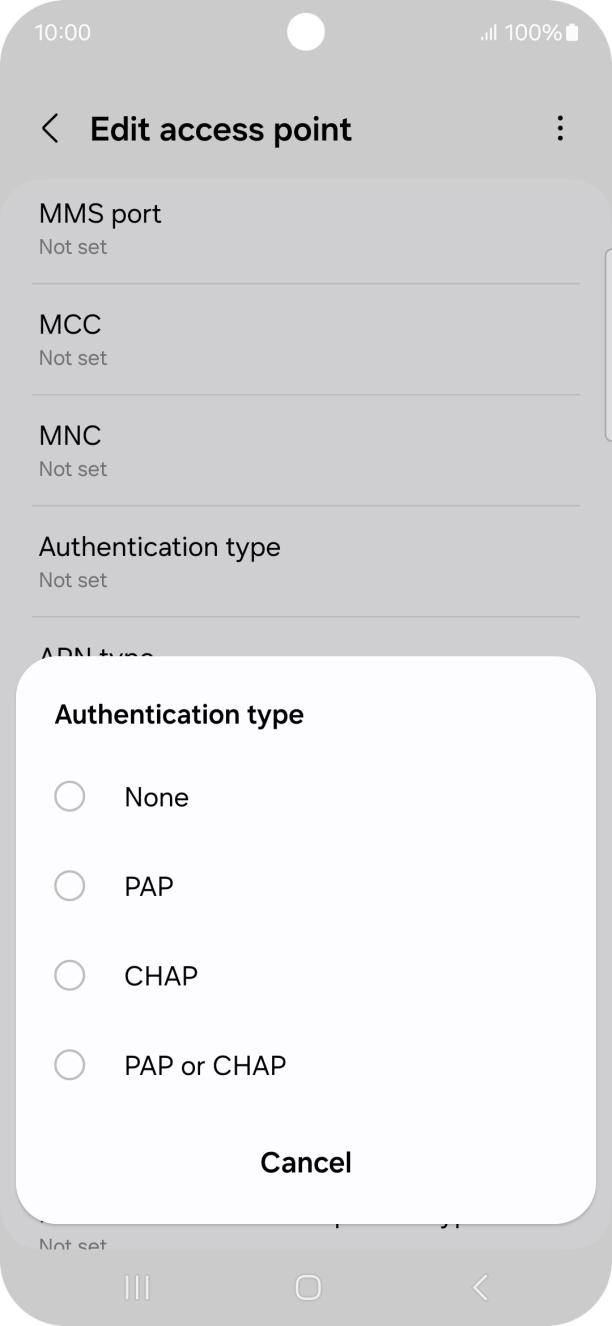Screen dimensions: 612x1326
Task: Tap the system home button
Action: pos(308,1287)
